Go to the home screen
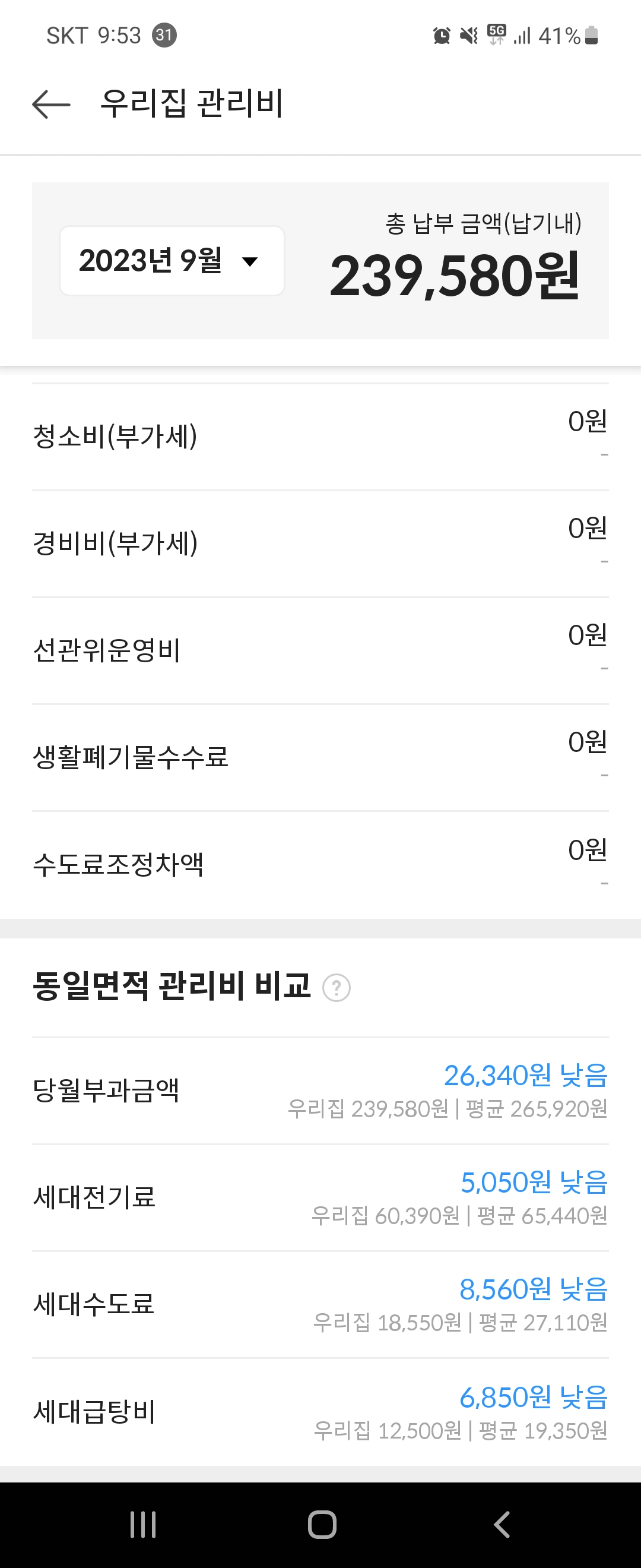 pos(322,1524)
